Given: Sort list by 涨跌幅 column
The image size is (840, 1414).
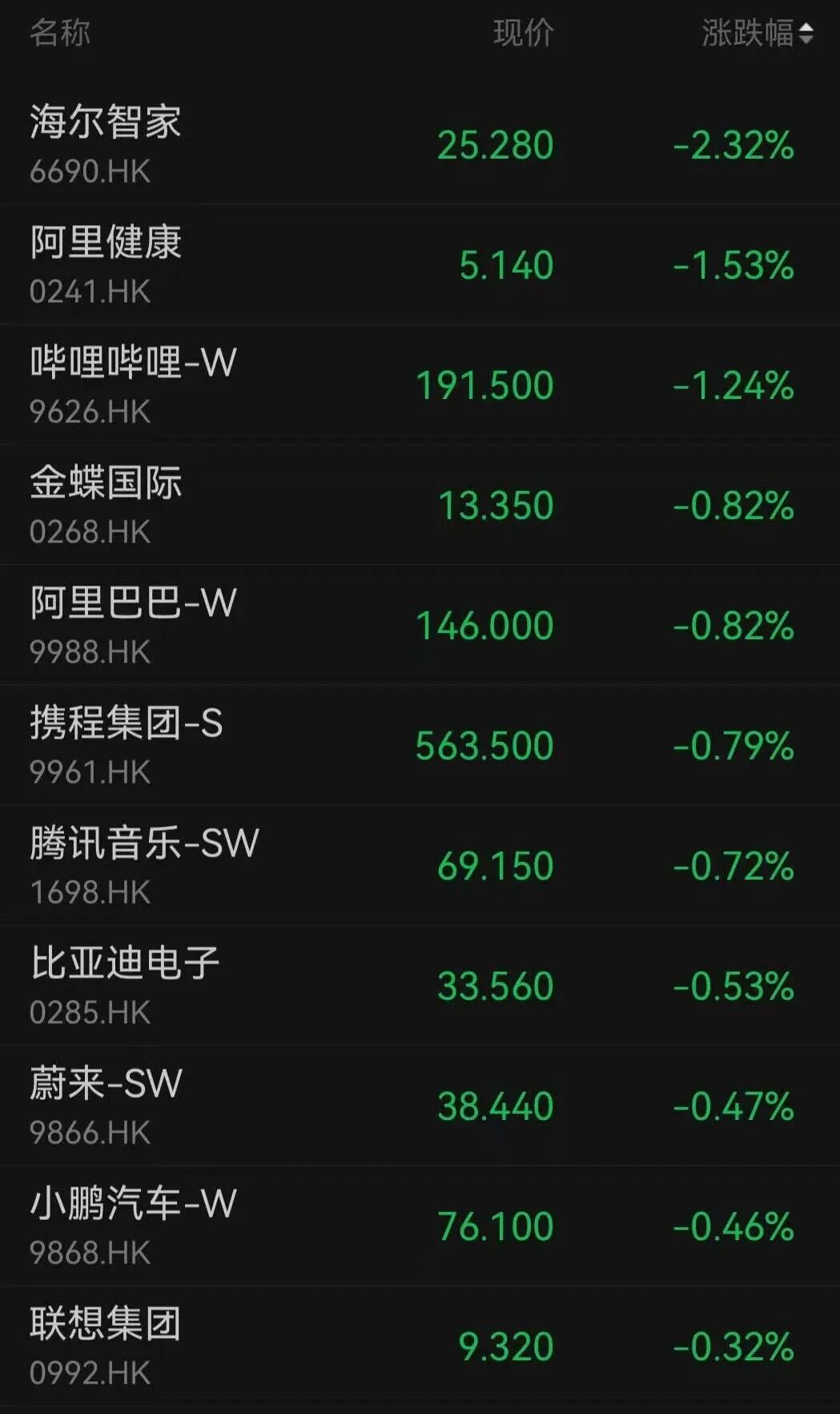Looking at the screenshot, I should 757,33.
